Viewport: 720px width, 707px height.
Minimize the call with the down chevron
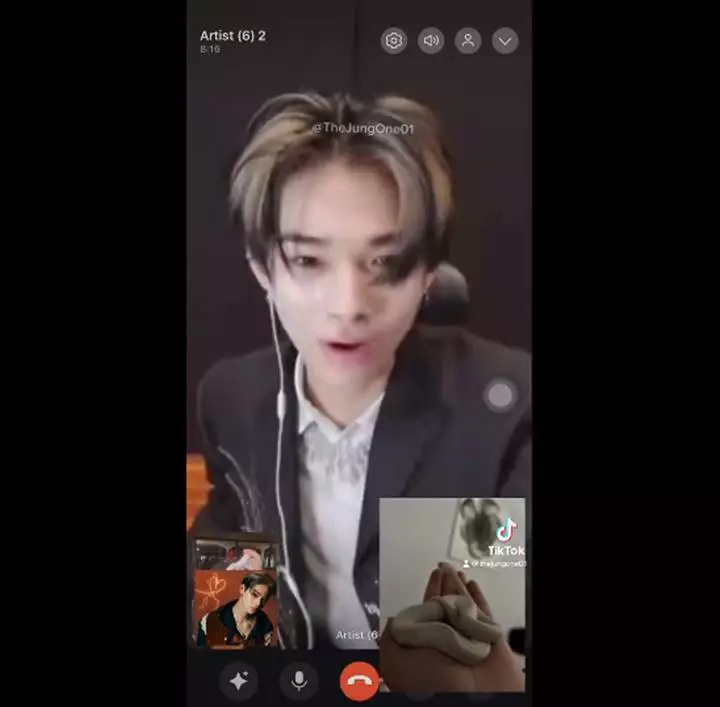[x=505, y=41]
